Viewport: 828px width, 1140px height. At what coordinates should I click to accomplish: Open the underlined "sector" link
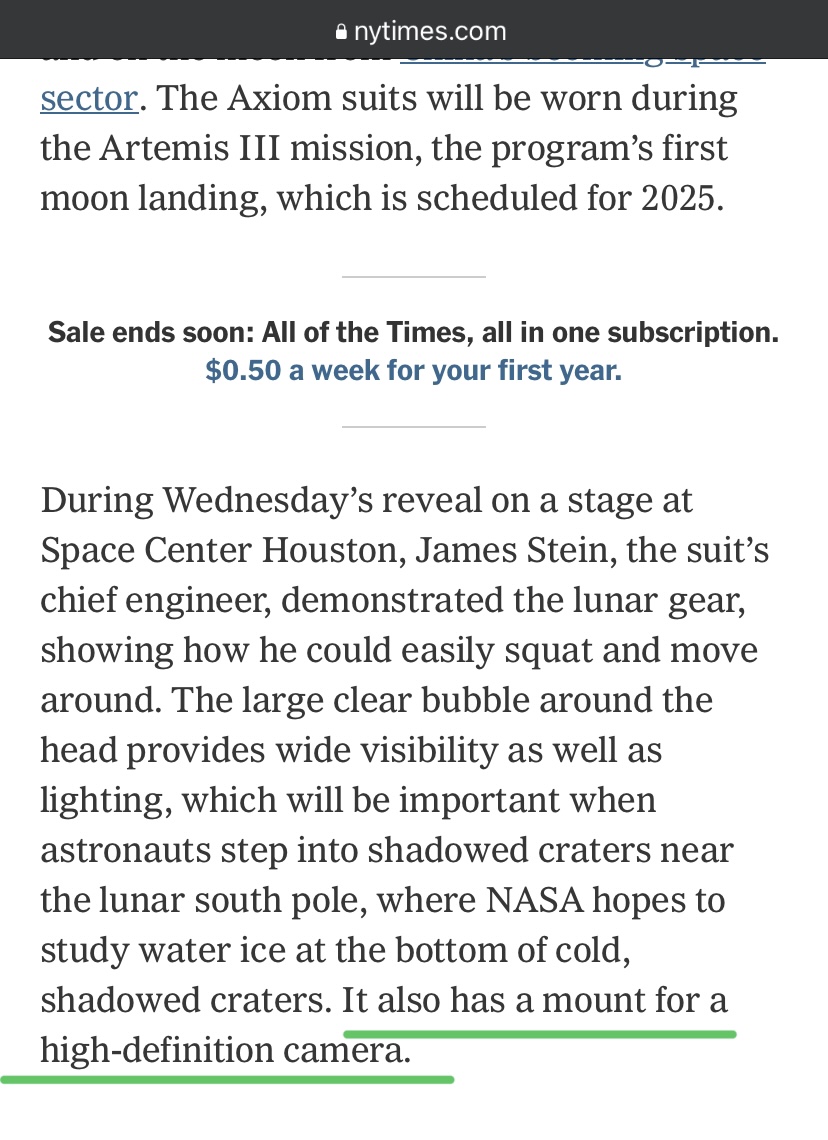(x=88, y=98)
